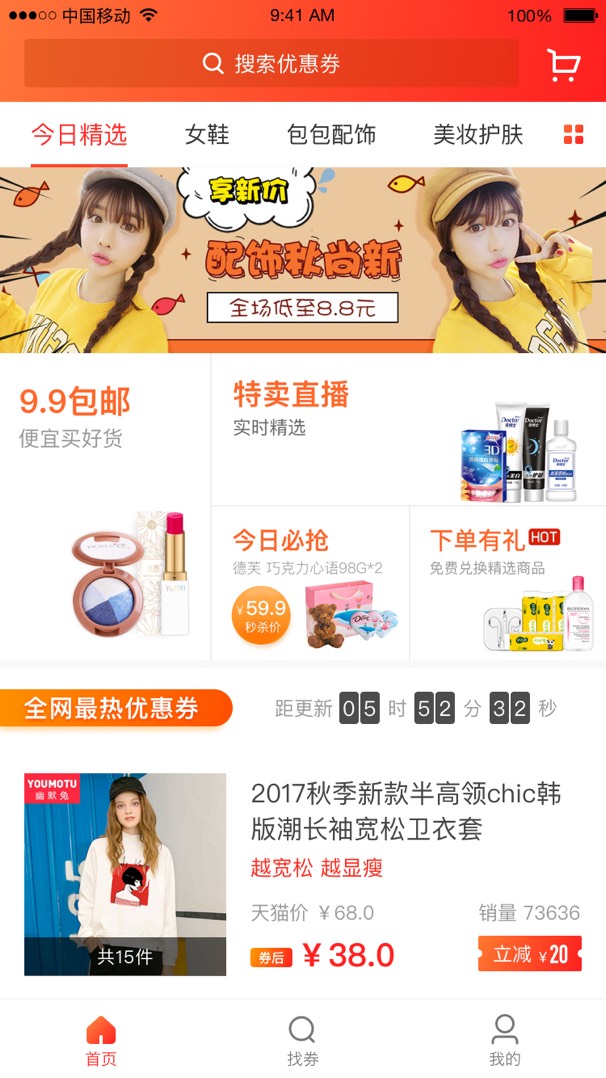Open the 我的 profile tab
Screen dimensions: 606x1078
505,1040
